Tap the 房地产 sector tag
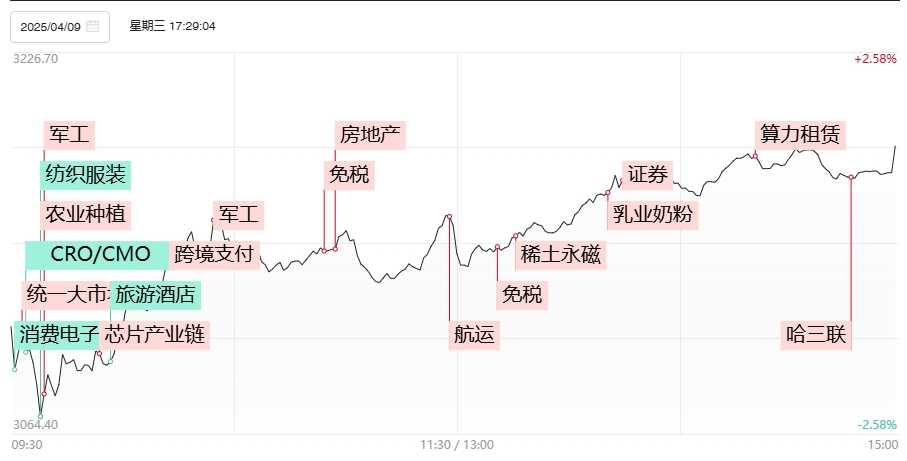907x461 pixels. pos(370,134)
